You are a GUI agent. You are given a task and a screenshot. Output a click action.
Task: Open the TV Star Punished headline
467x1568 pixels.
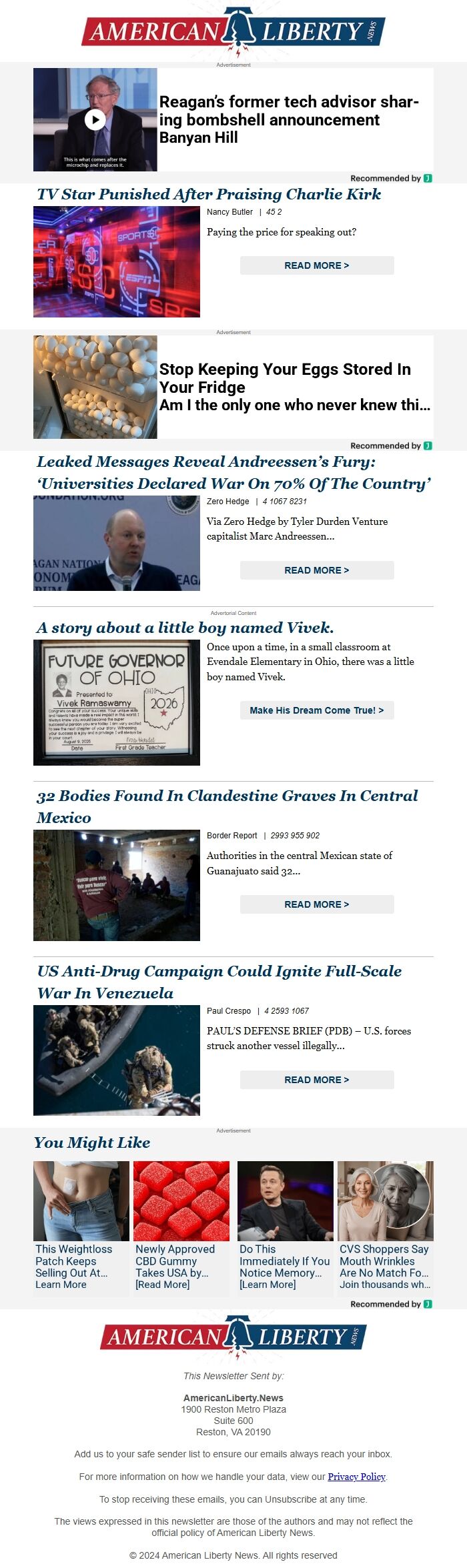209,194
